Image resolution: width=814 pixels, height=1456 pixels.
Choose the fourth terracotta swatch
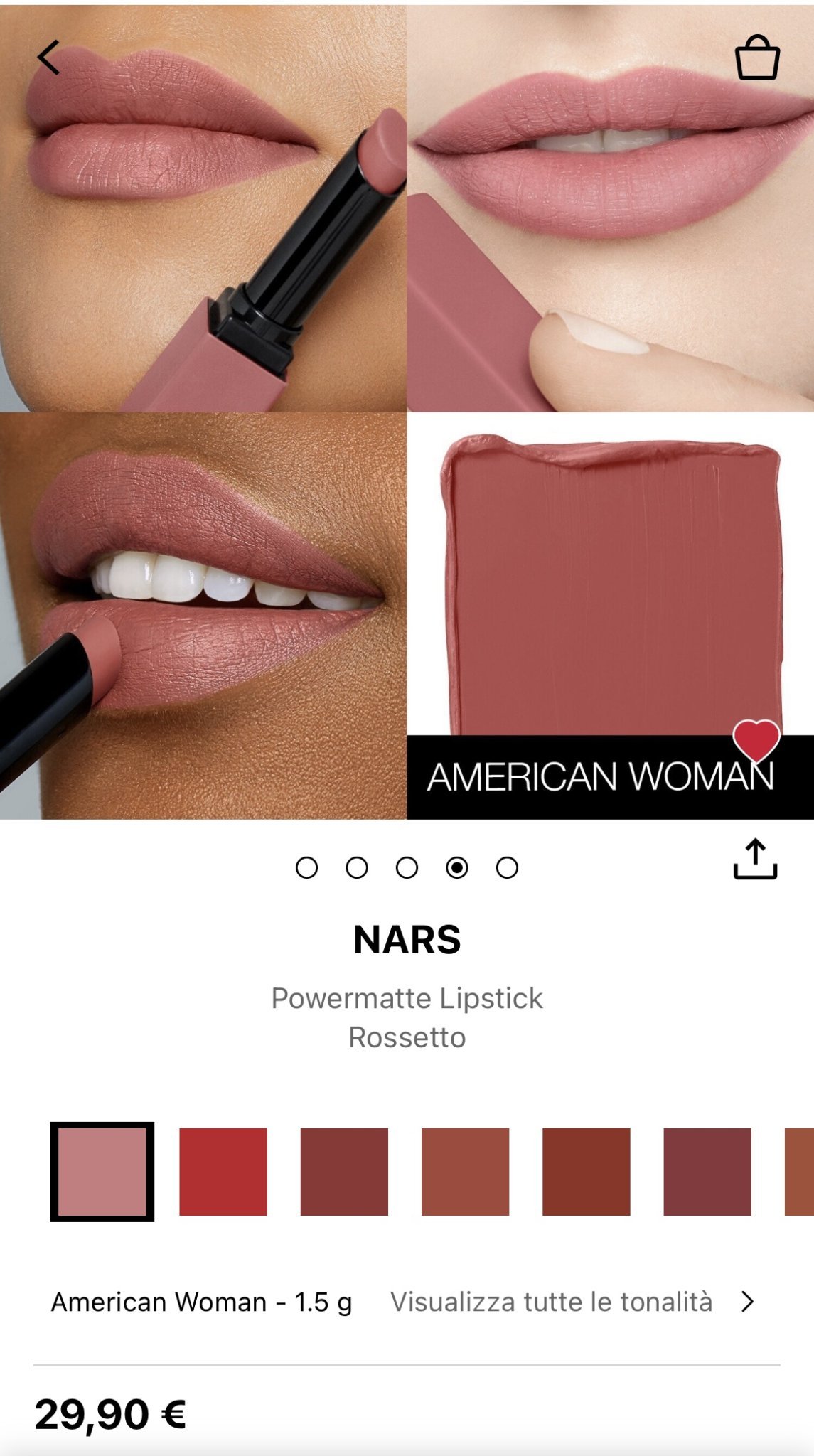point(465,1172)
